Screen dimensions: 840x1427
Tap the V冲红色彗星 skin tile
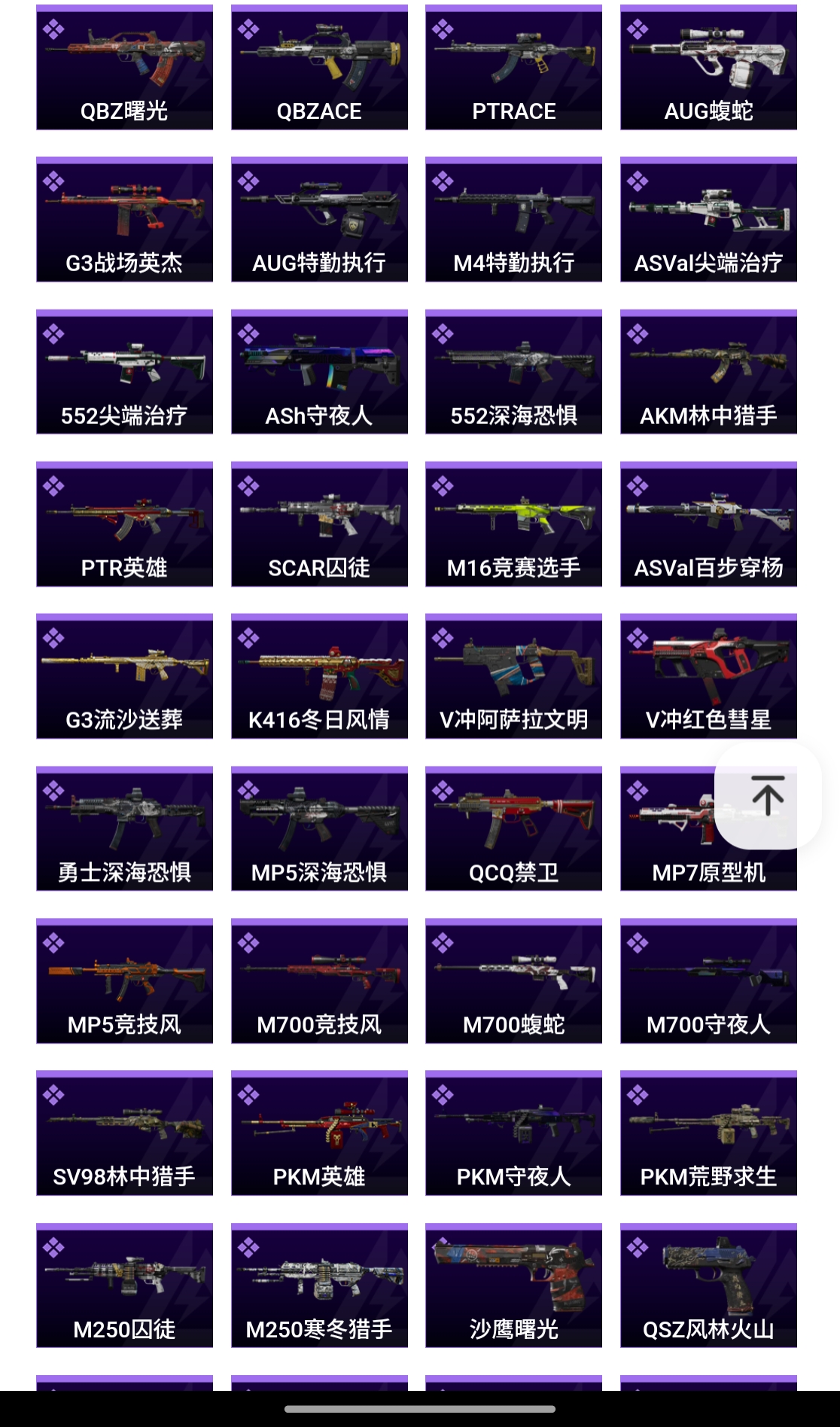click(708, 676)
